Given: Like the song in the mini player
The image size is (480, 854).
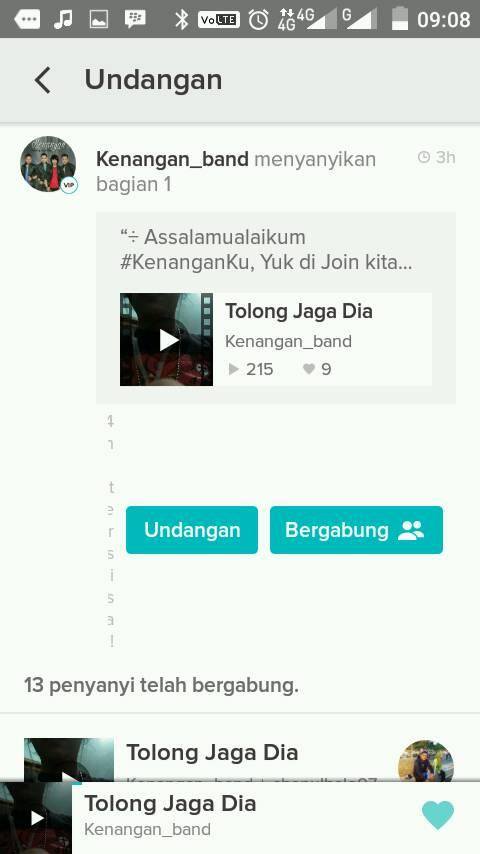Looking at the screenshot, I should click(x=438, y=815).
